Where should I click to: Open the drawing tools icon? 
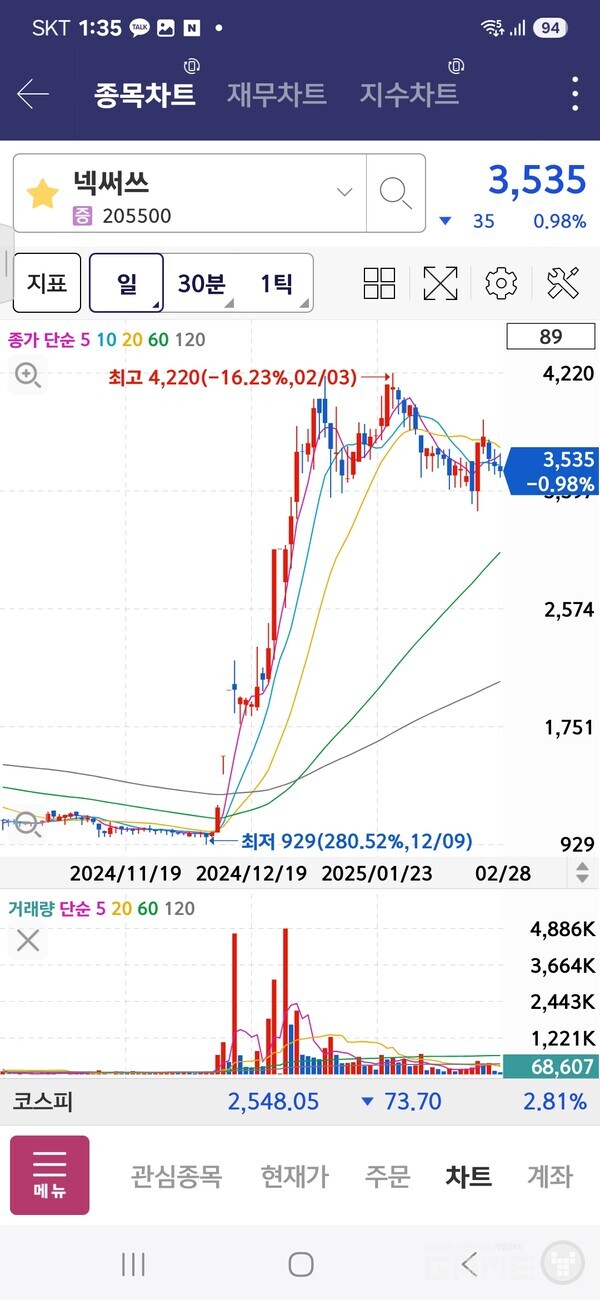563,283
